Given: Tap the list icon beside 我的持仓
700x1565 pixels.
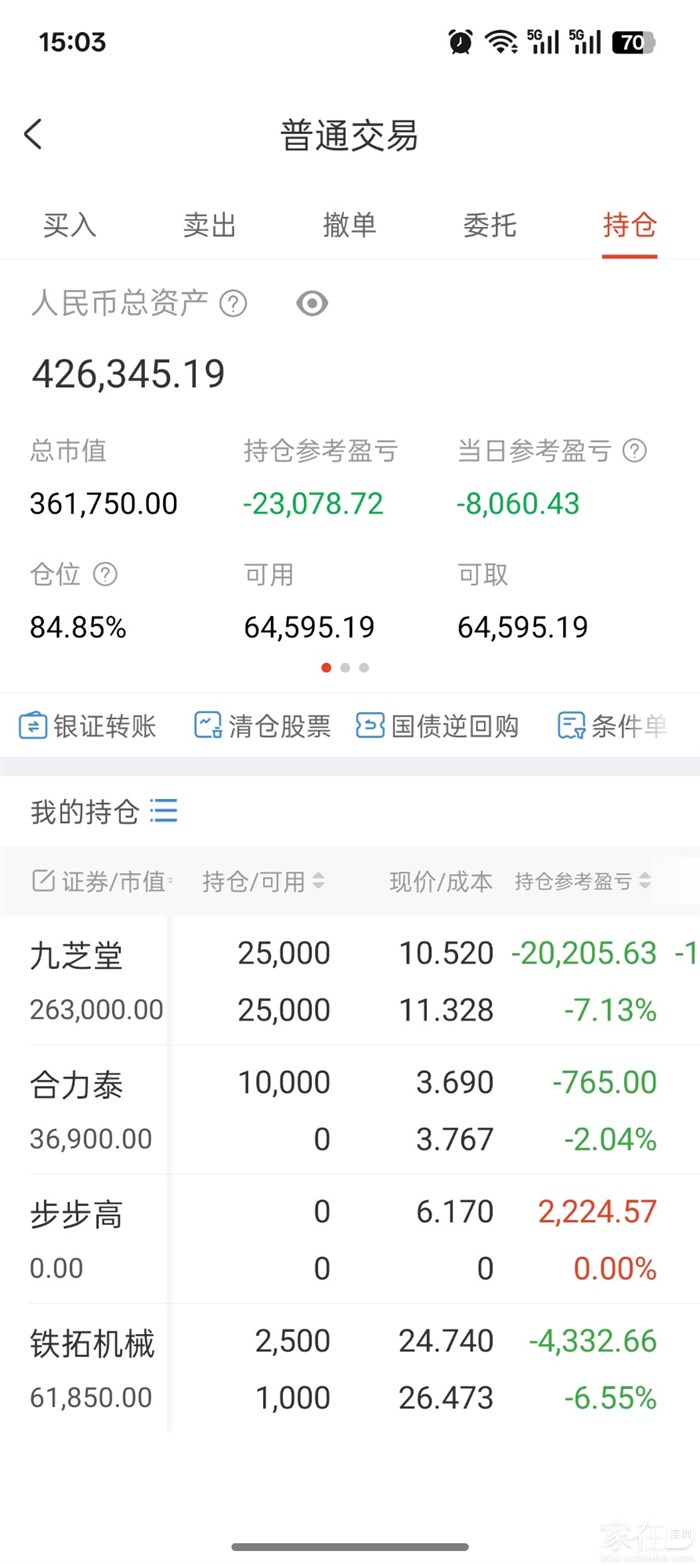Looking at the screenshot, I should [x=164, y=811].
